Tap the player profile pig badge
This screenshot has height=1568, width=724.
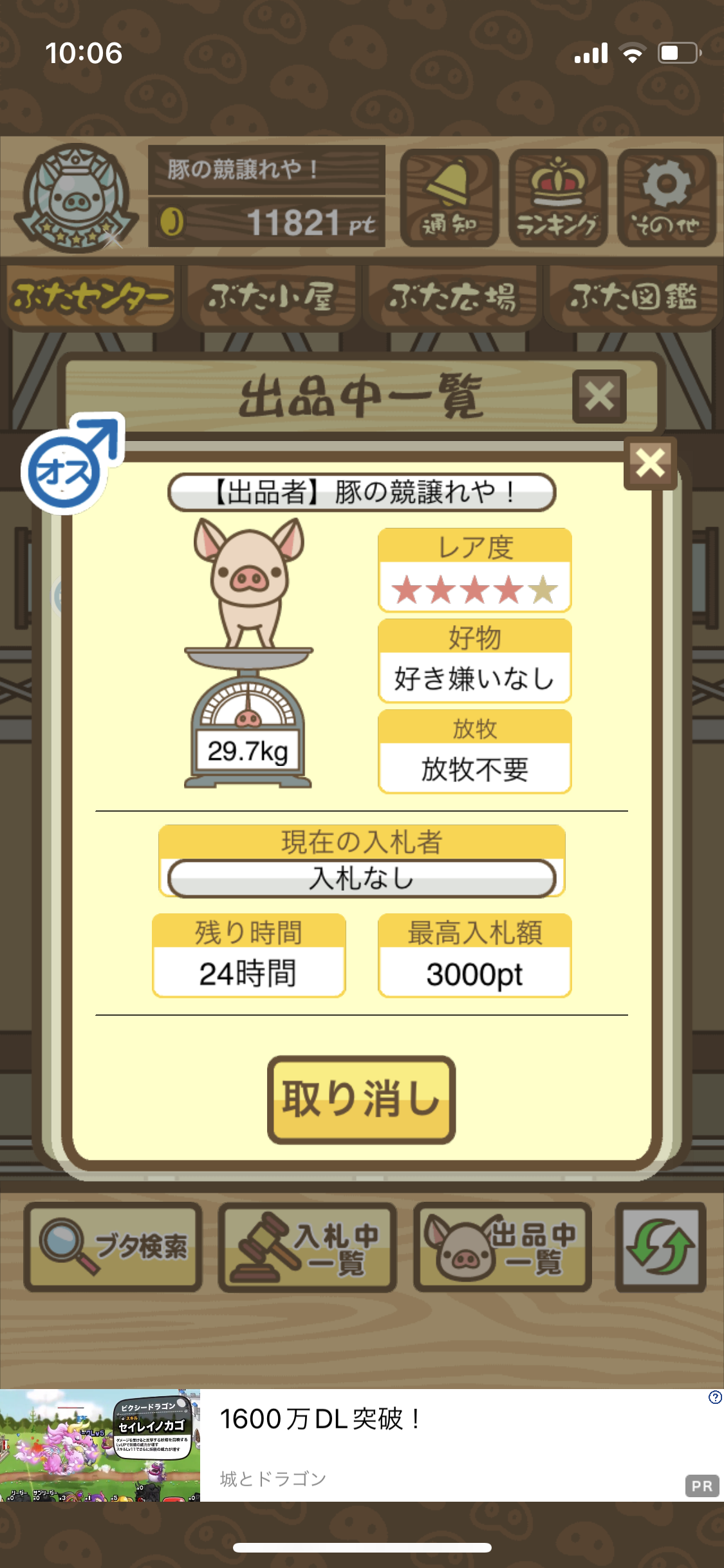point(76,198)
